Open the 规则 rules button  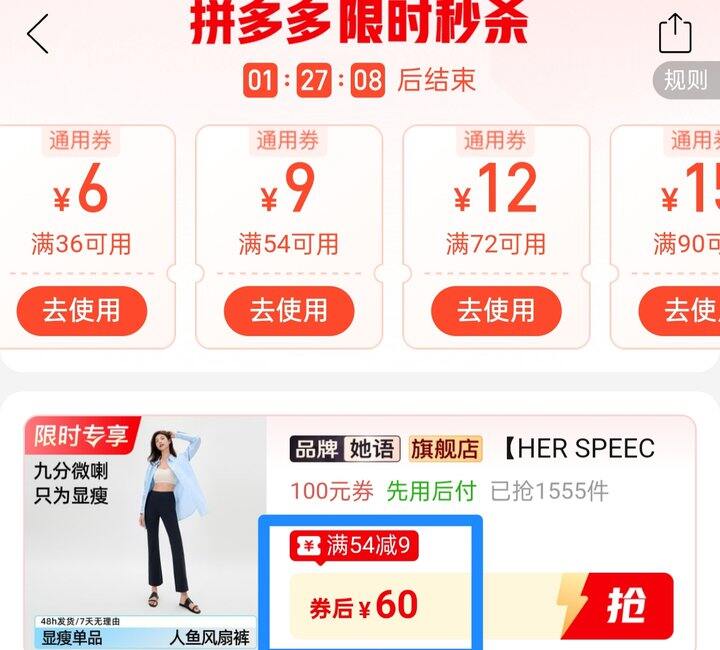point(688,80)
